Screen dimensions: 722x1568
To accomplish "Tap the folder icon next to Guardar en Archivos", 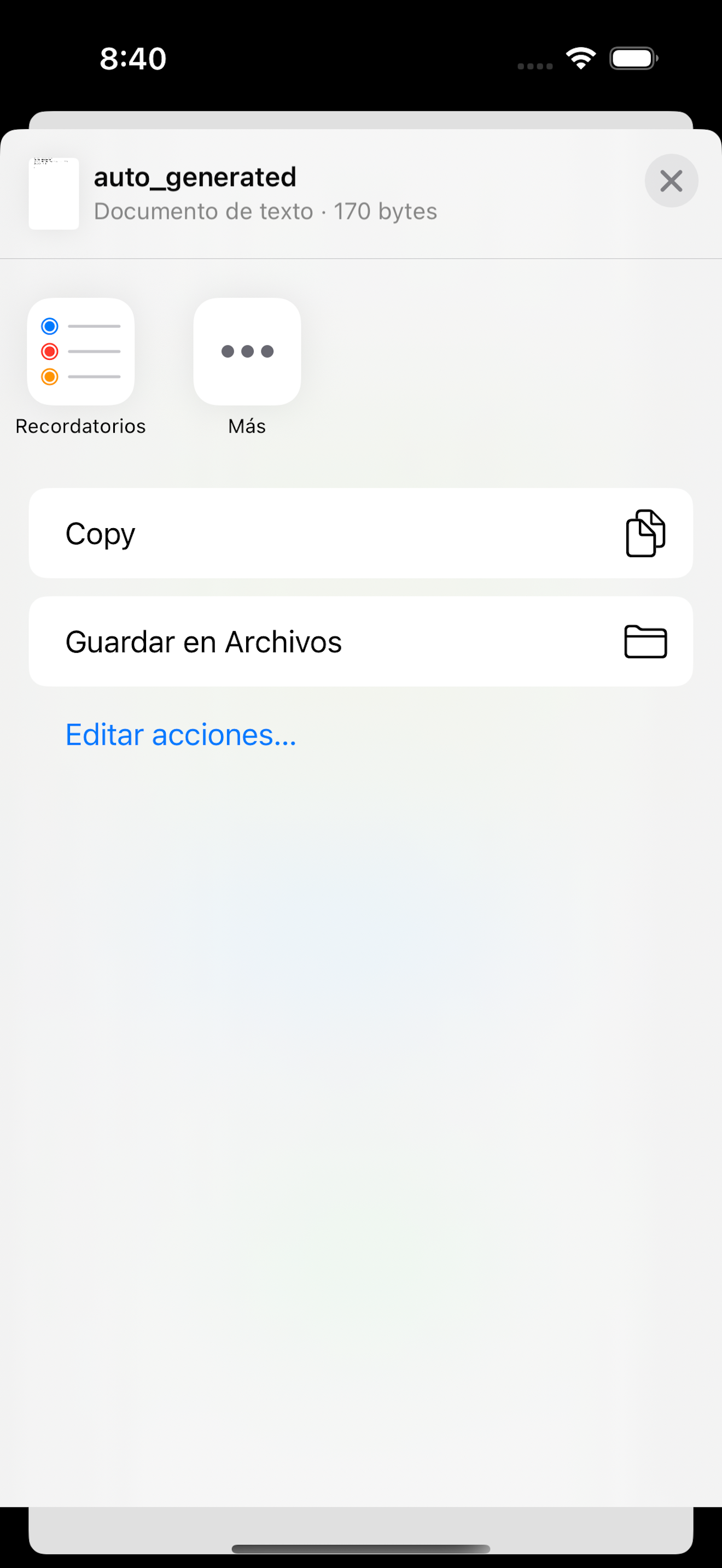I will (x=645, y=641).
